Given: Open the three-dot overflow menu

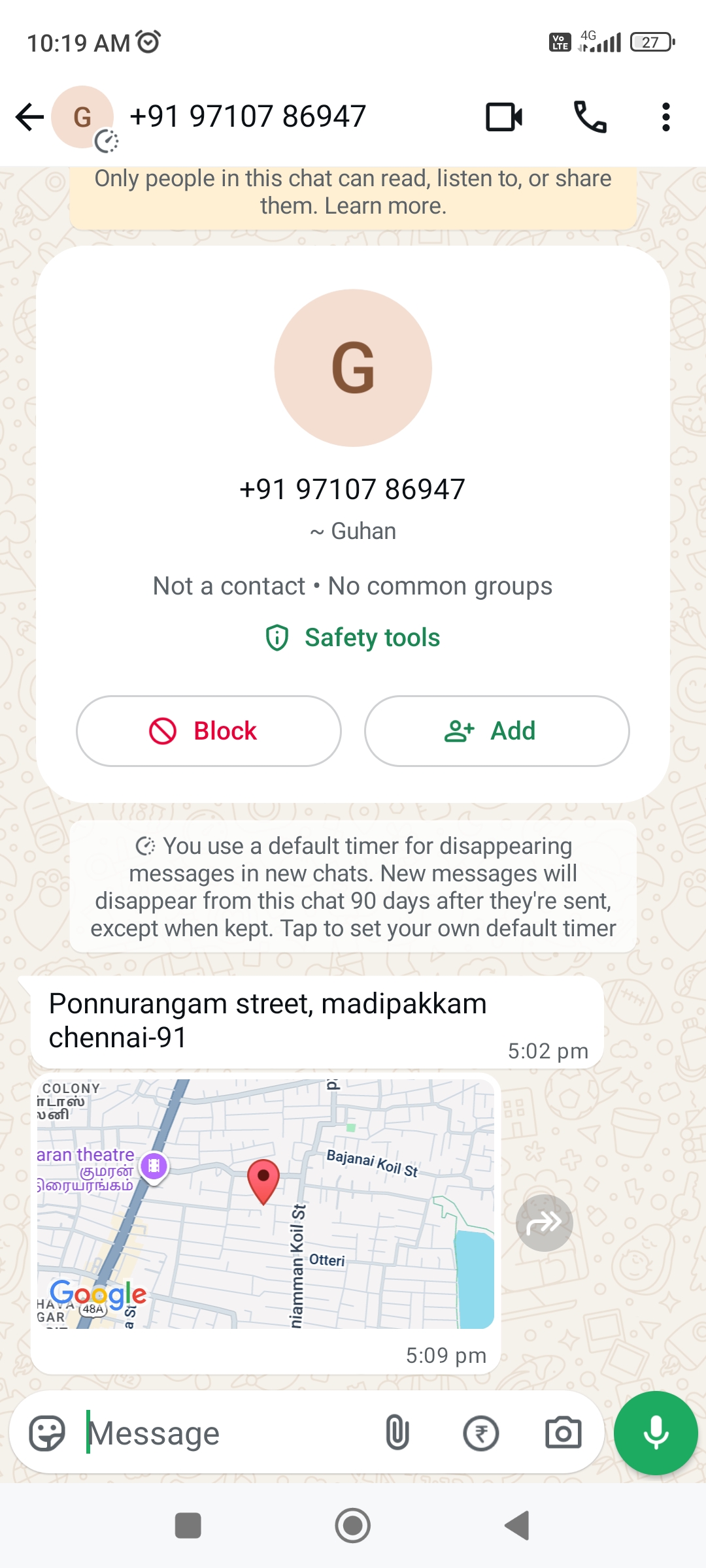Looking at the screenshot, I should (x=665, y=118).
